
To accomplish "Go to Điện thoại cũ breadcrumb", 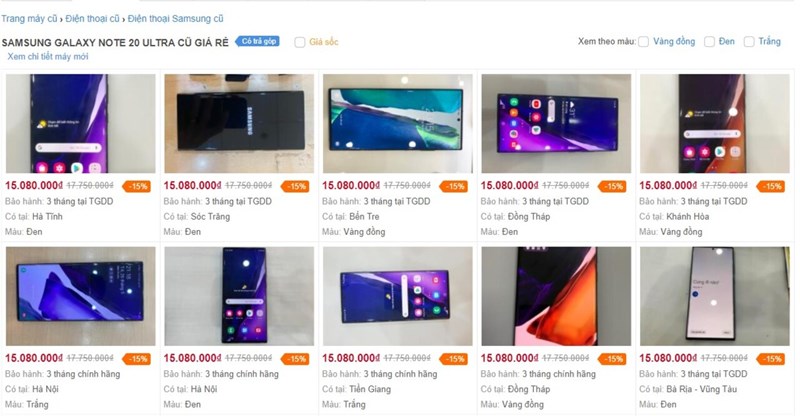I will 94,18.
